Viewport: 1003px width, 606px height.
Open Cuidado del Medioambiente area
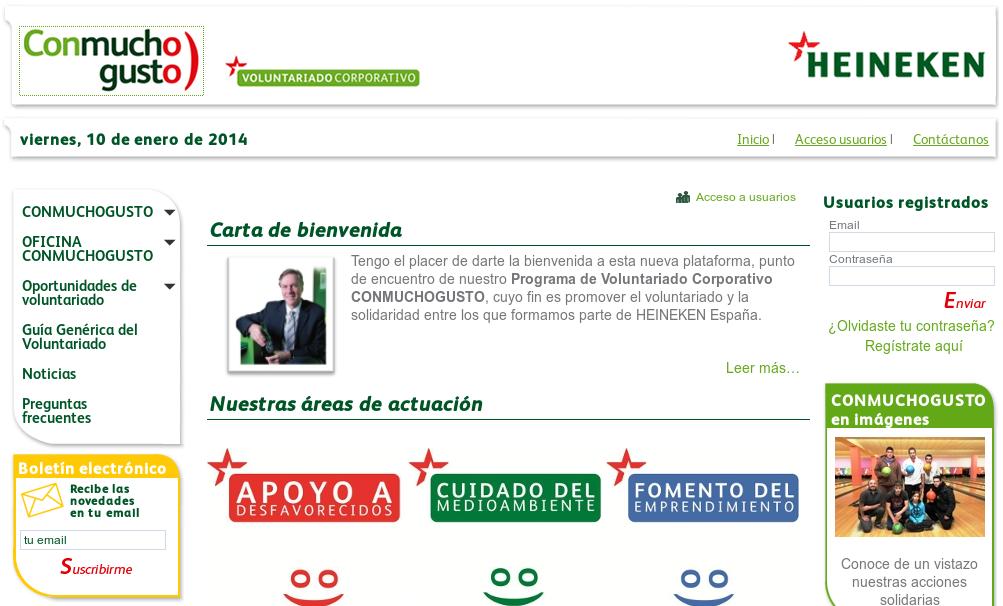(515, 497)
